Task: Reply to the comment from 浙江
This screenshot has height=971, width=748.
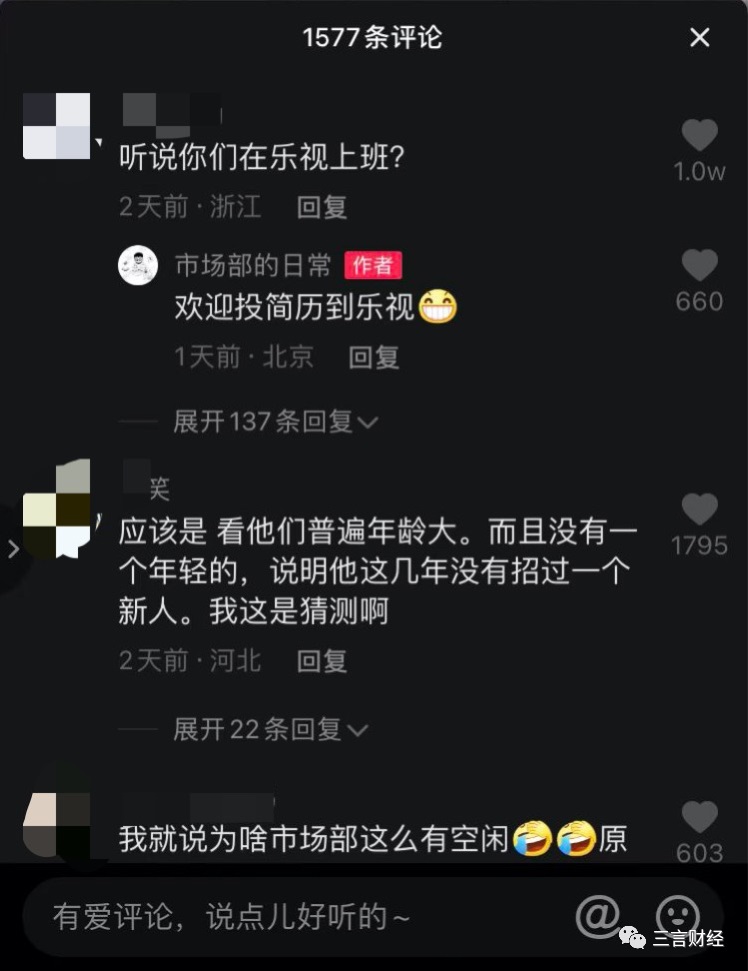Action: click(x=322, y=207)
